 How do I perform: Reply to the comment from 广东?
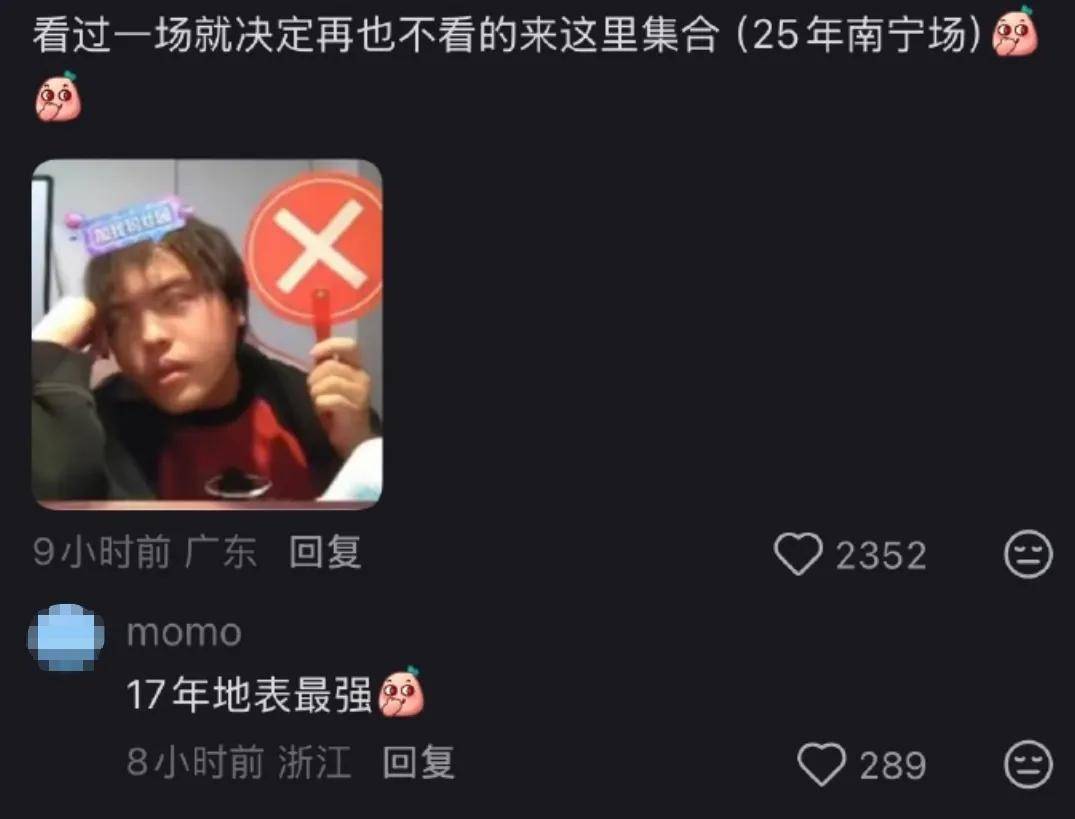(325, 552)
